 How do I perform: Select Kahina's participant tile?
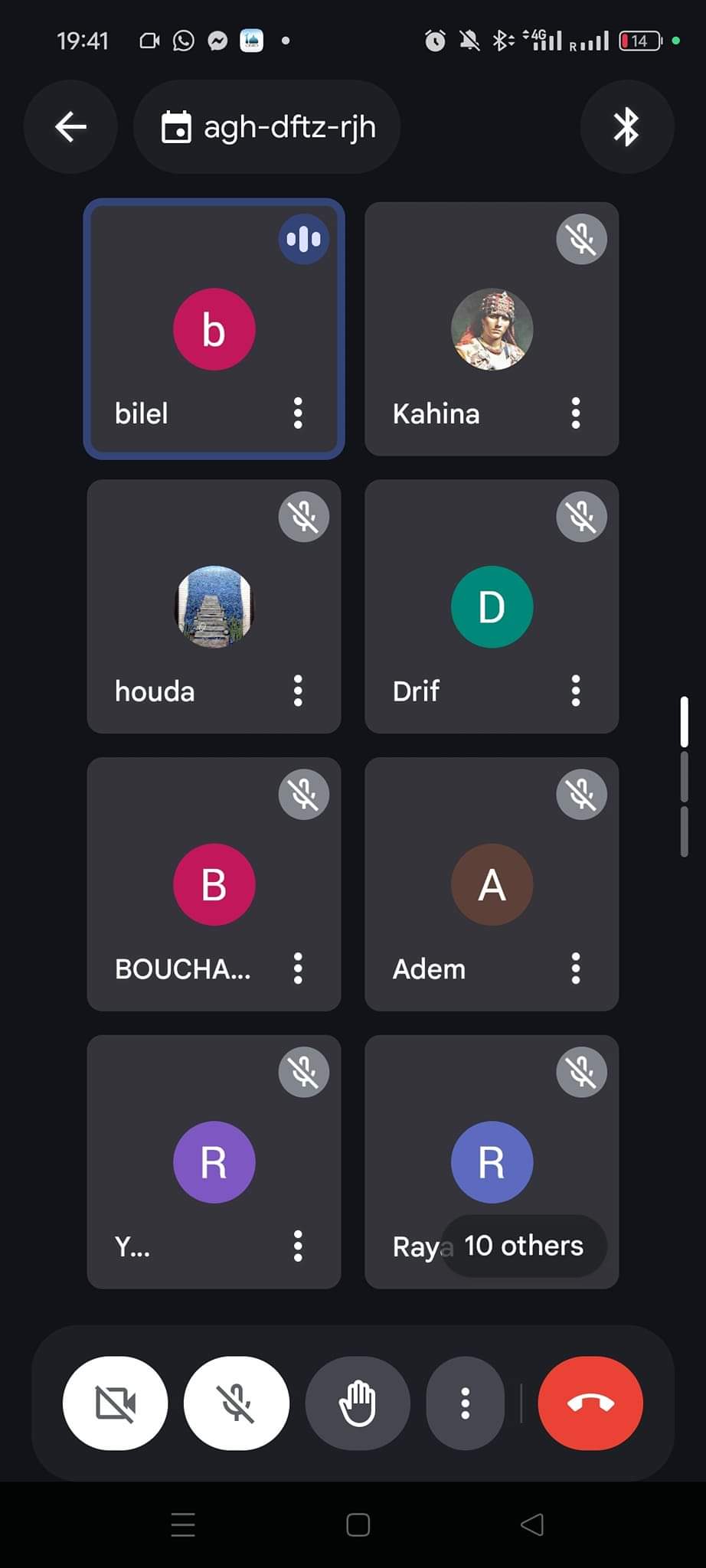[x=492, y=329]
